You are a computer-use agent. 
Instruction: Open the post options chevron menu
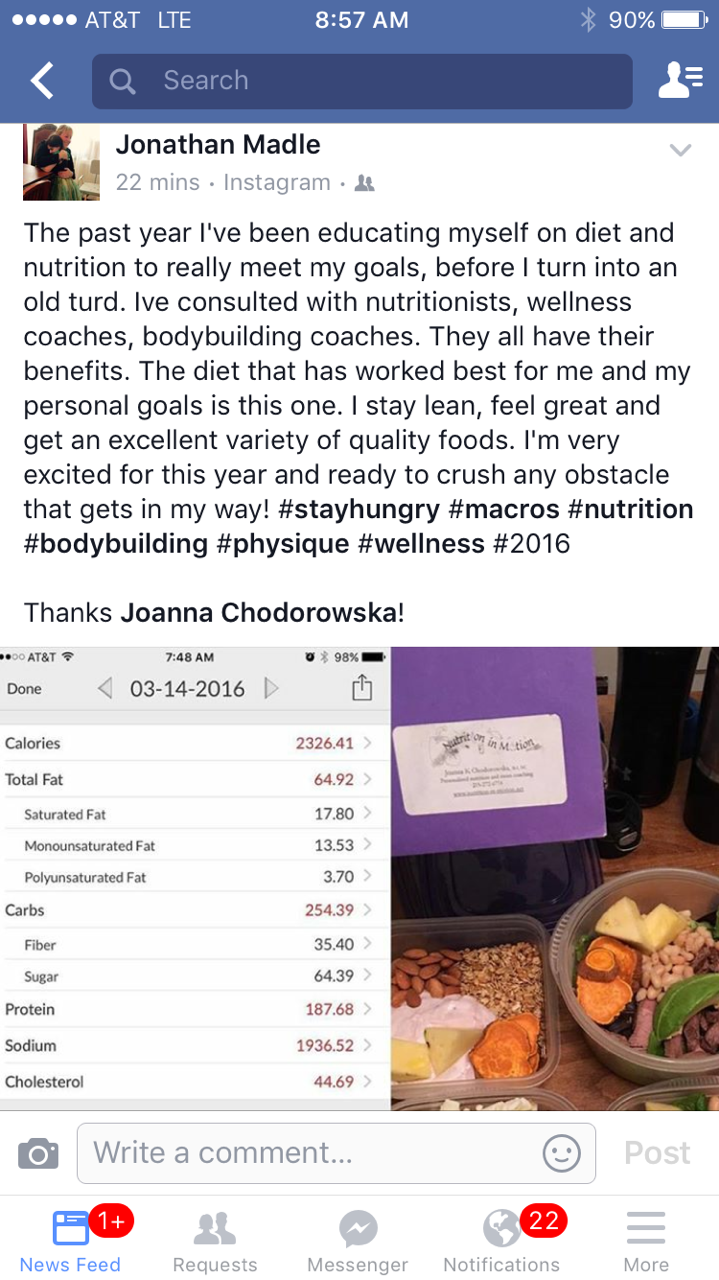coord(680,151)
